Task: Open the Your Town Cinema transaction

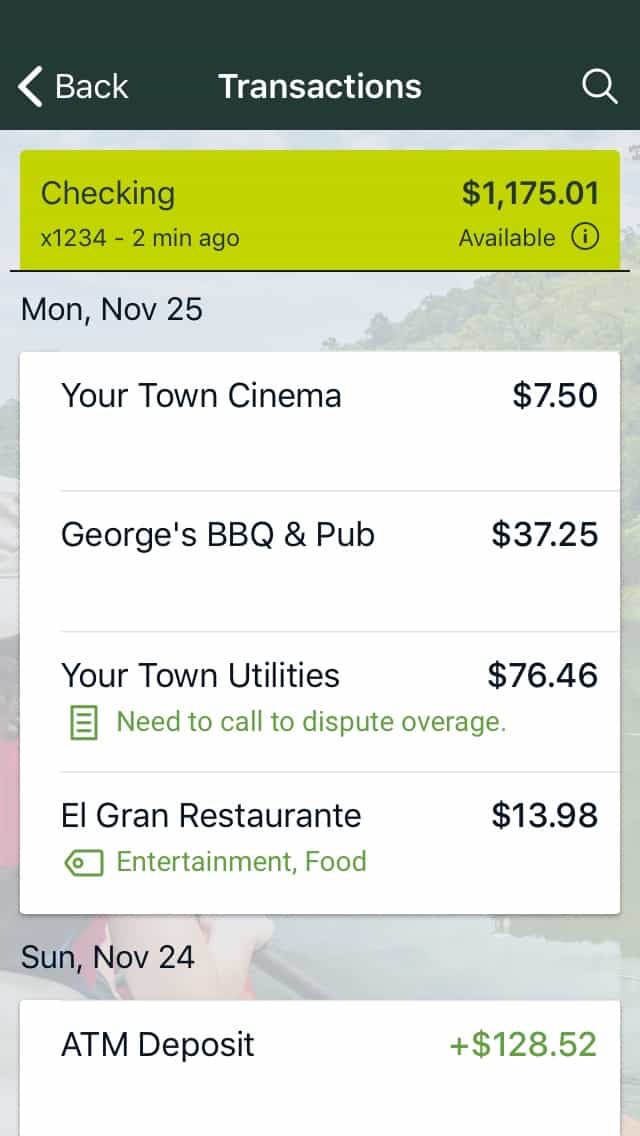Action: 320,422
